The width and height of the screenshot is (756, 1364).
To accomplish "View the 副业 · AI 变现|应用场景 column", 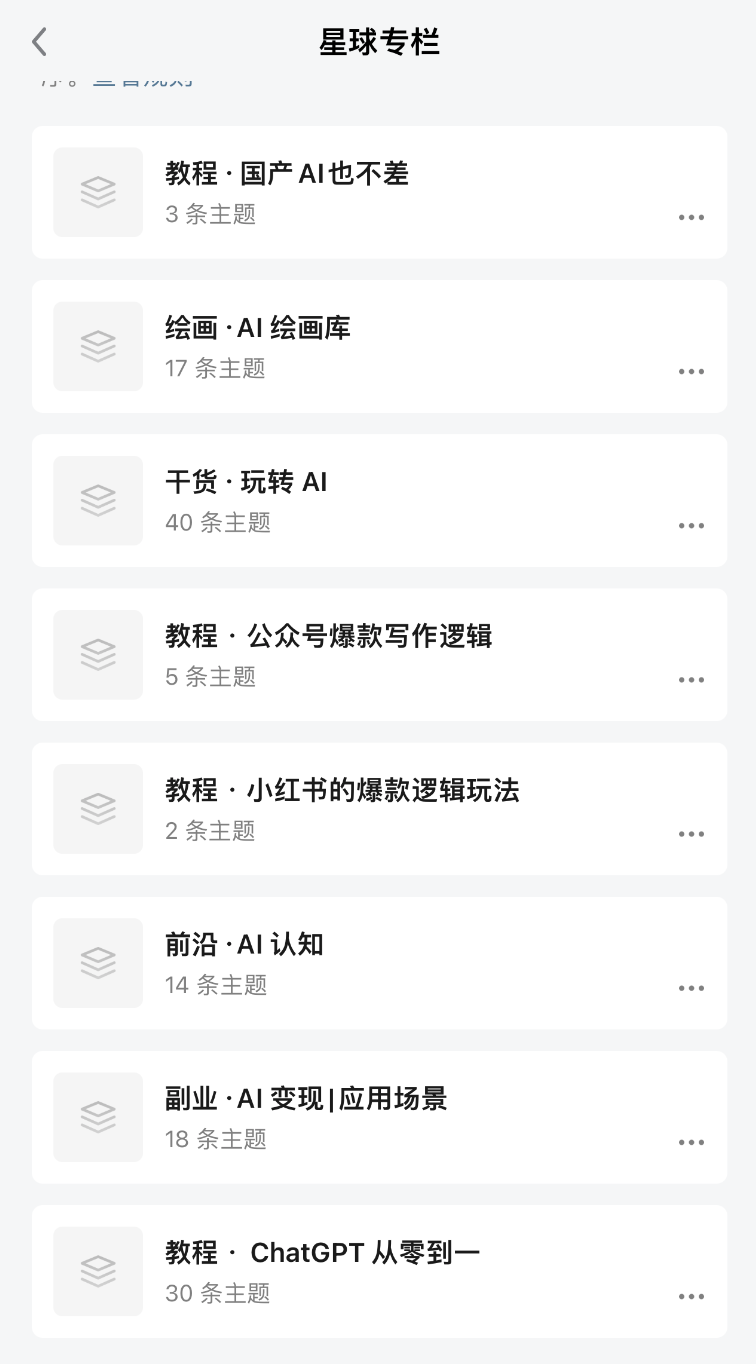I will coord(306,1098).
